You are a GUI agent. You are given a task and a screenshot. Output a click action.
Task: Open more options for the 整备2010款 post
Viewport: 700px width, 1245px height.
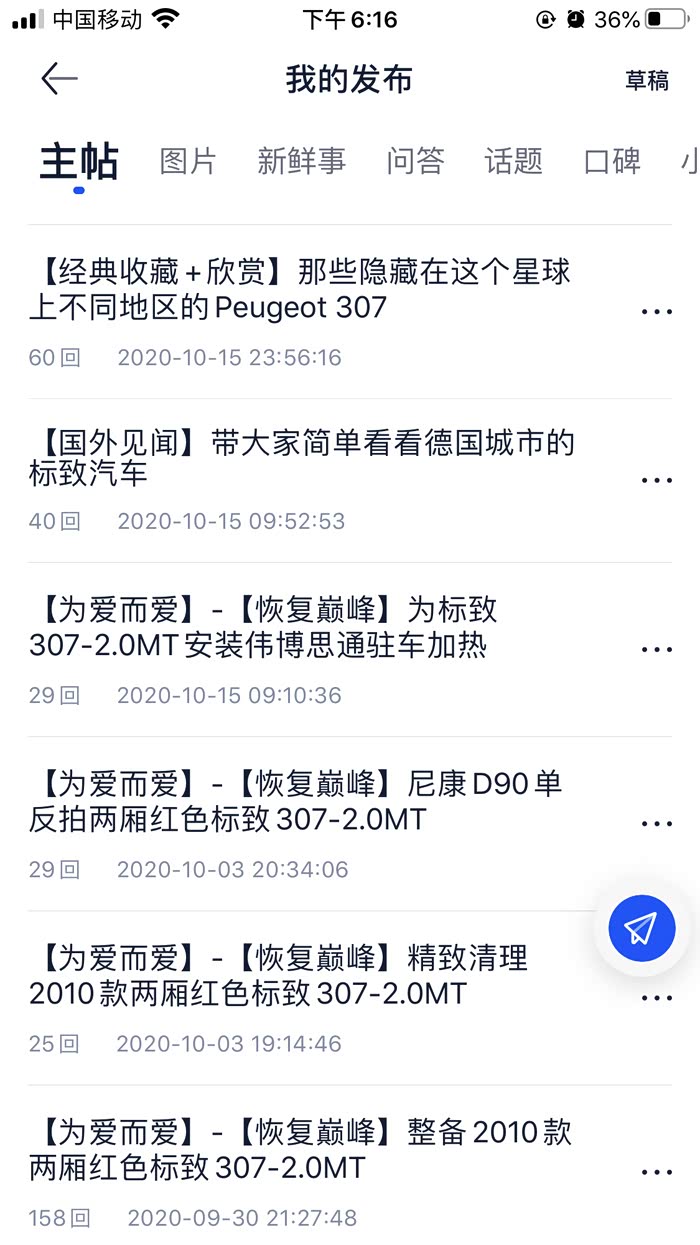656,1172
